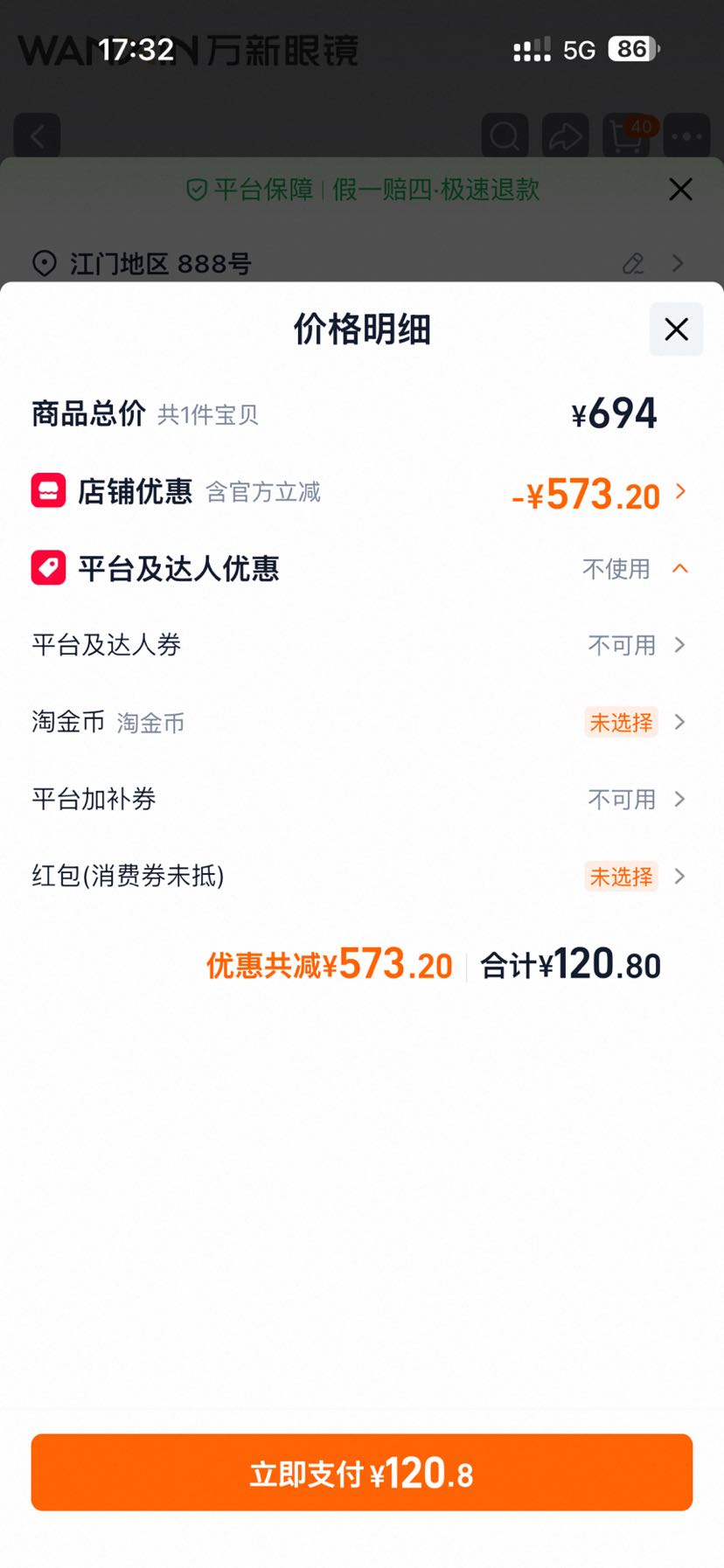Open 平台加补券 row
Image resolution: width=724 pixels, height=1568 pixels.
point(361,799)
